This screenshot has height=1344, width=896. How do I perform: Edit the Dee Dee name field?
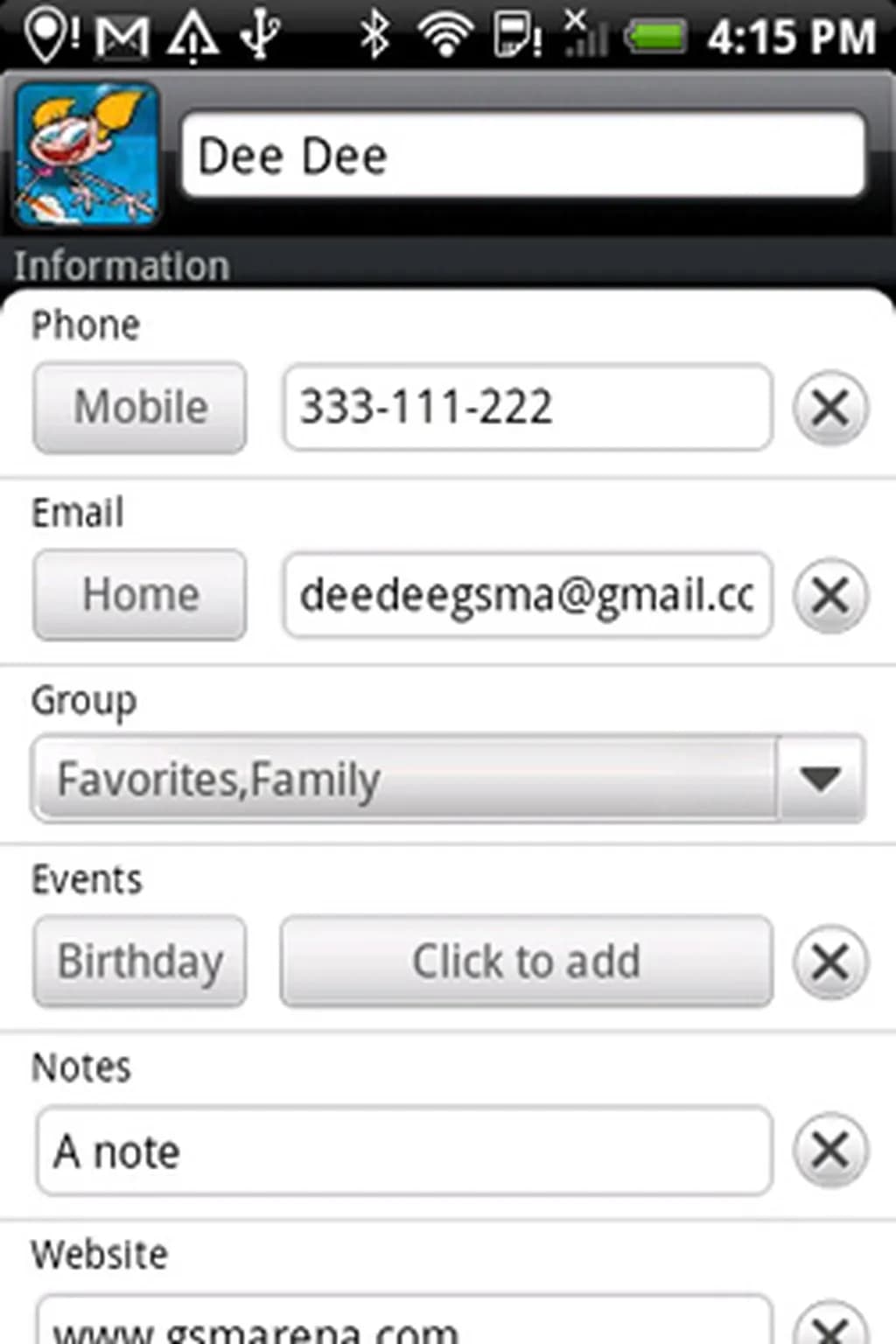(522, 157)
